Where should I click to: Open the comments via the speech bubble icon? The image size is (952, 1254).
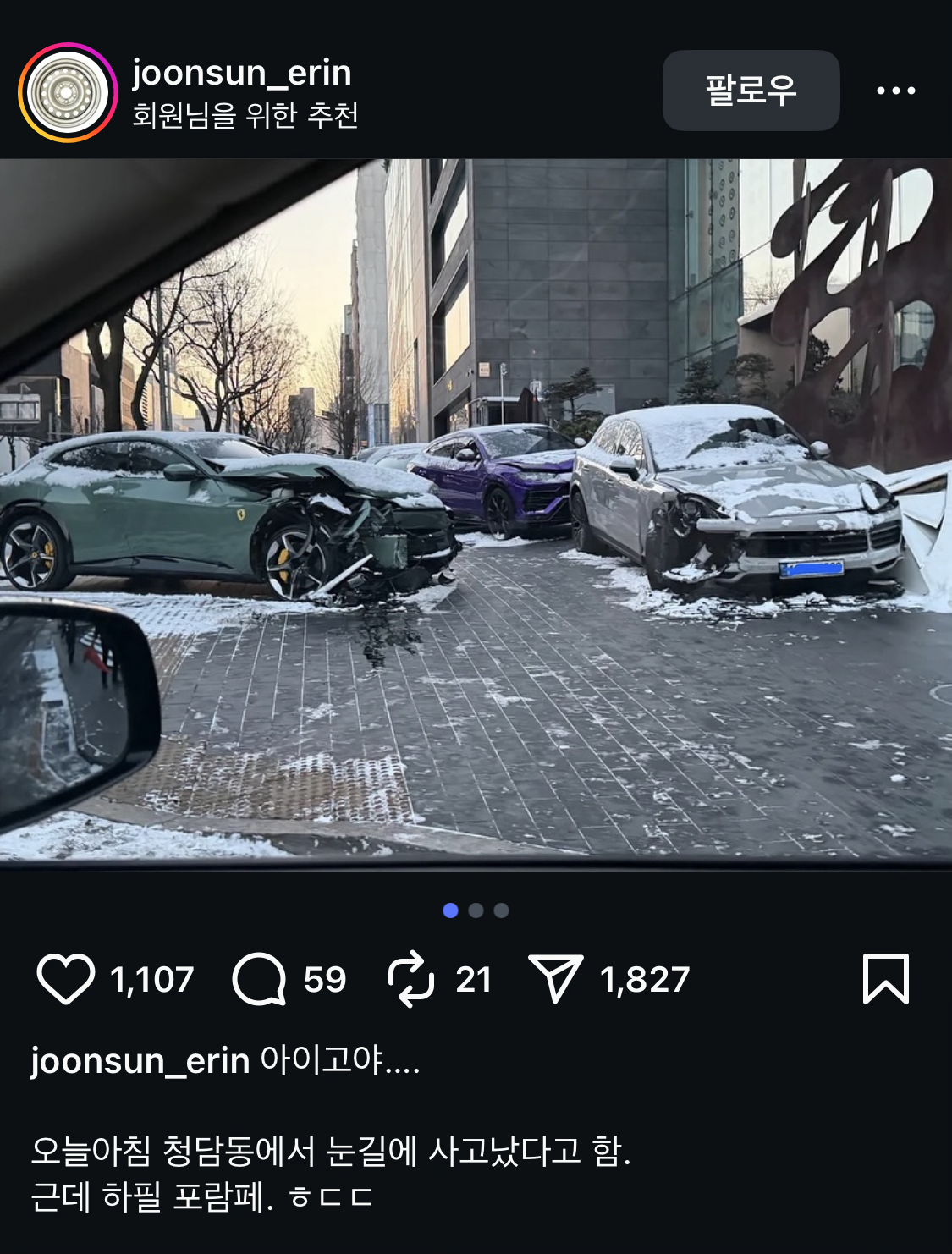(259, 979)
